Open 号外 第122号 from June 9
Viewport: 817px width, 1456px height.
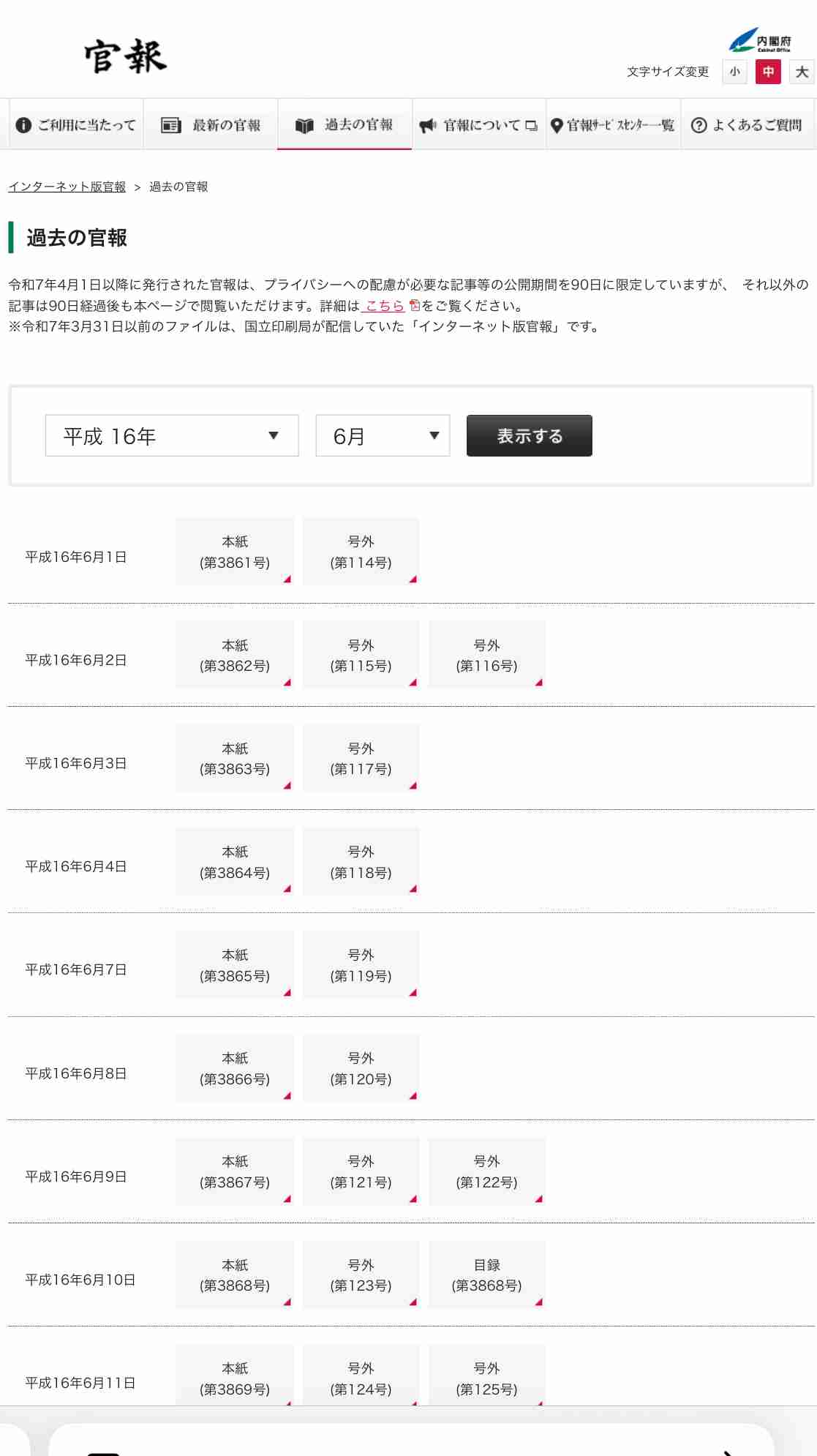[x=487, y=1171]
